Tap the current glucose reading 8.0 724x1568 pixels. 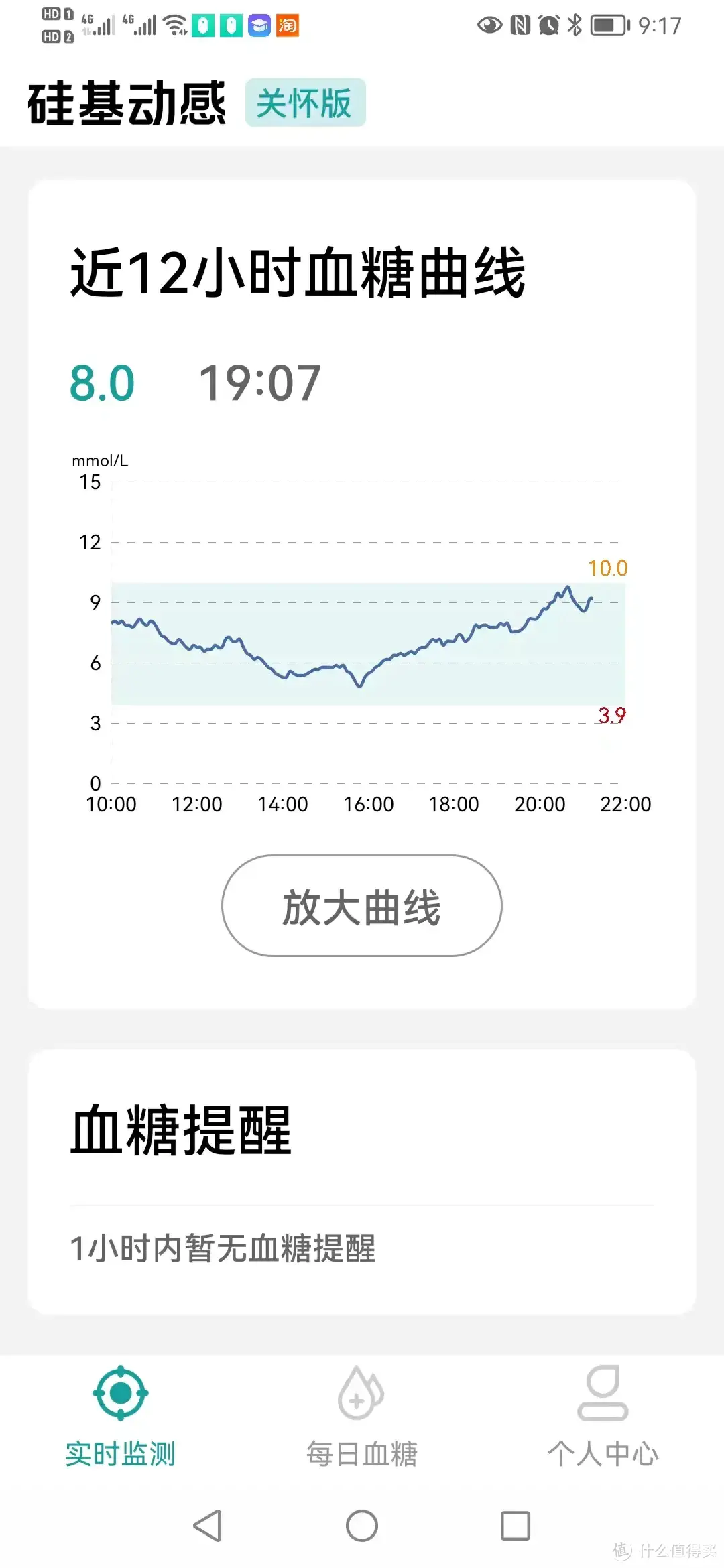click(102, 382)
